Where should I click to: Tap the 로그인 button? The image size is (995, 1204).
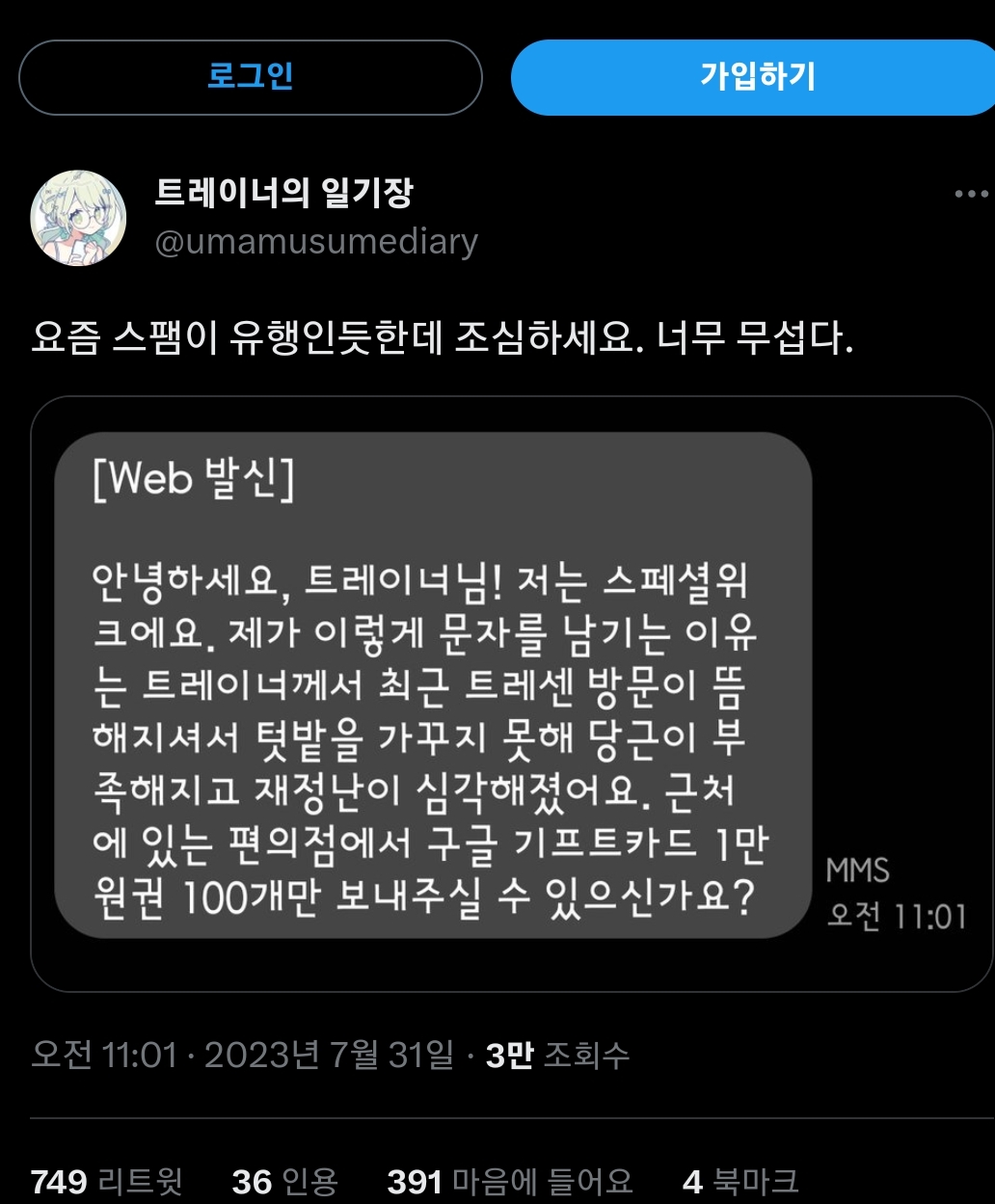250,77
